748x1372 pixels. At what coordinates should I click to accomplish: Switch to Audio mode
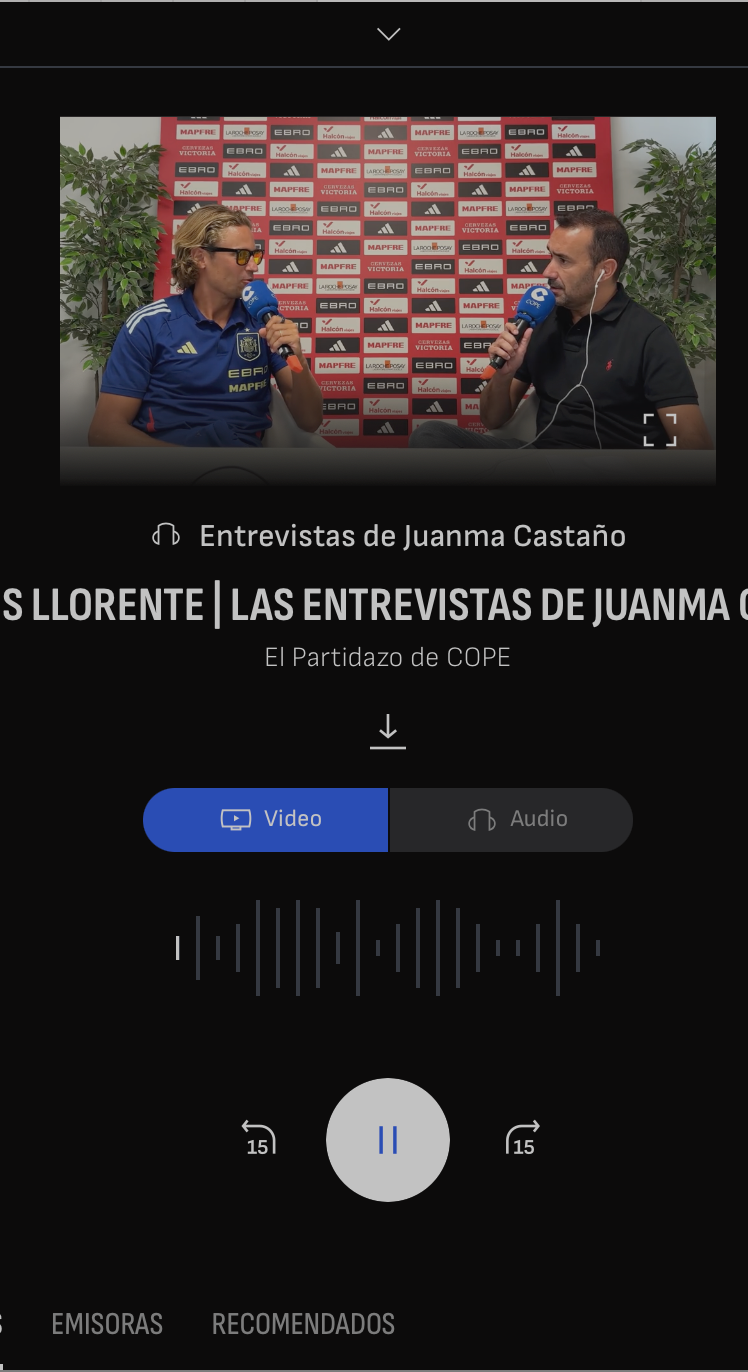pos(511,819)
